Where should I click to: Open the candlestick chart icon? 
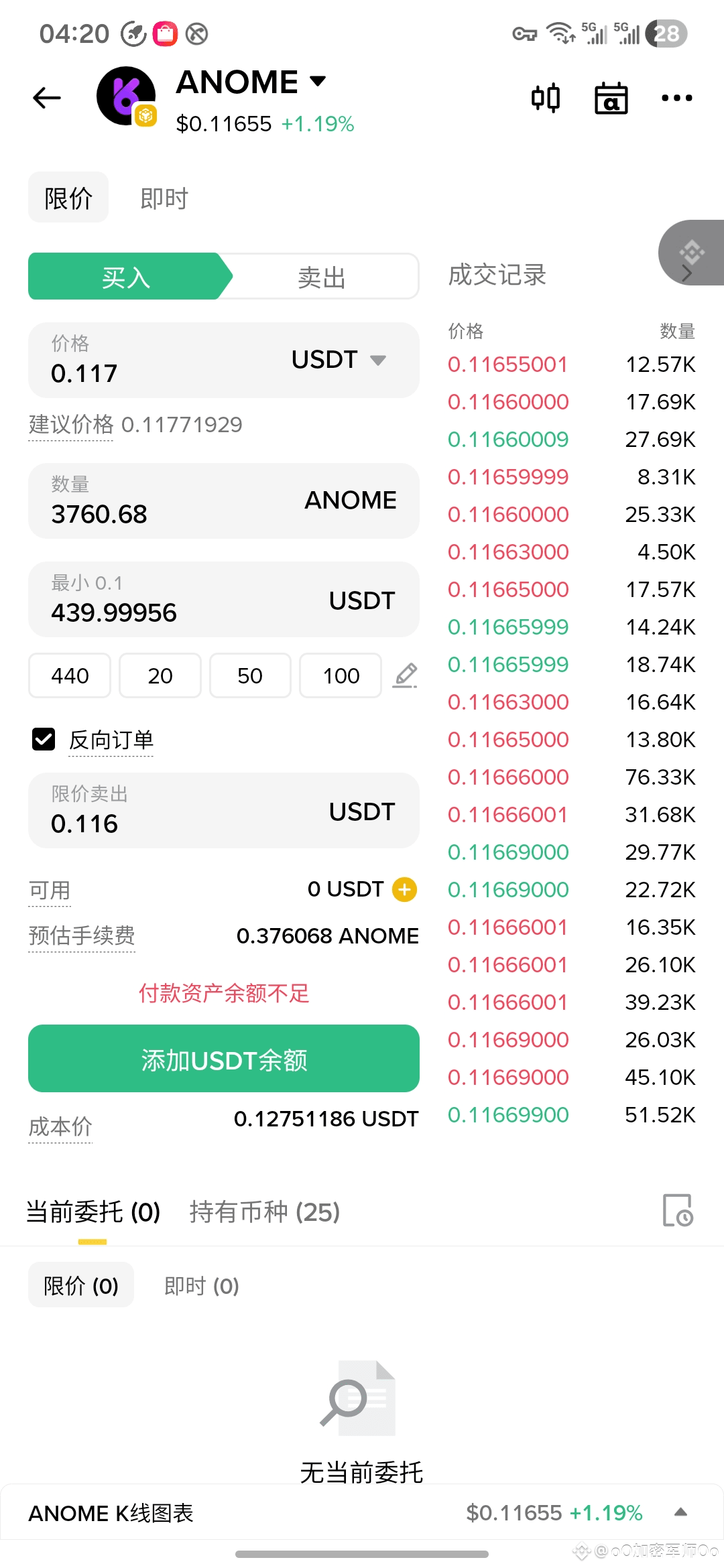[545, 98]
